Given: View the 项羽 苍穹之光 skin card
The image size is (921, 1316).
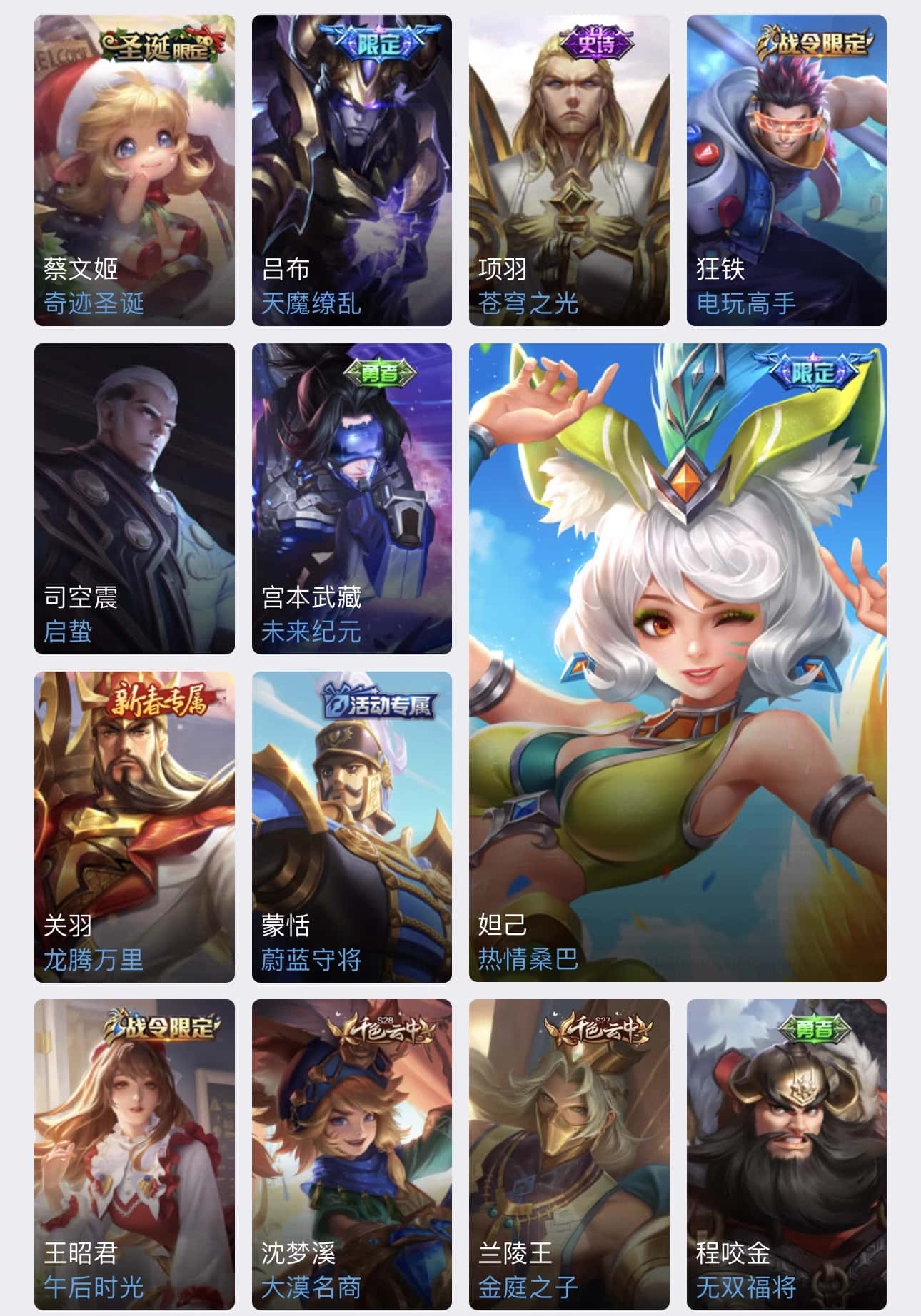Looking at the screenshot, I should coord(569,170).
